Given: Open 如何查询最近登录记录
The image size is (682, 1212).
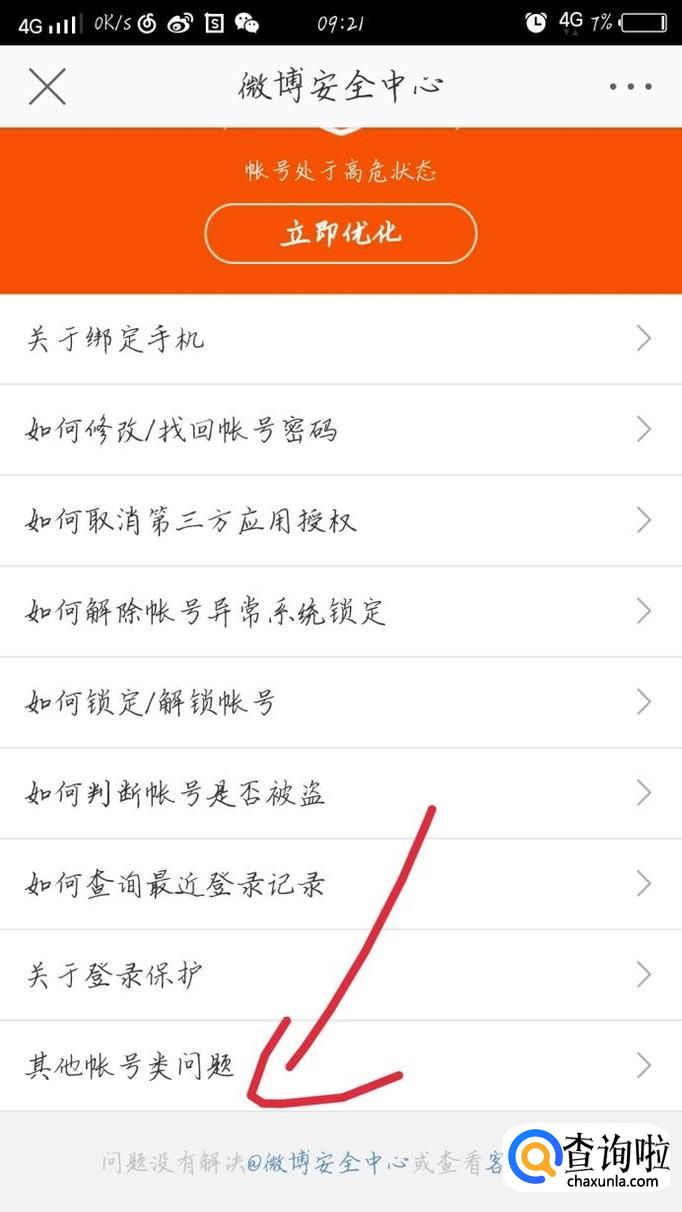Looking at the screenshot, I should 341,885.
